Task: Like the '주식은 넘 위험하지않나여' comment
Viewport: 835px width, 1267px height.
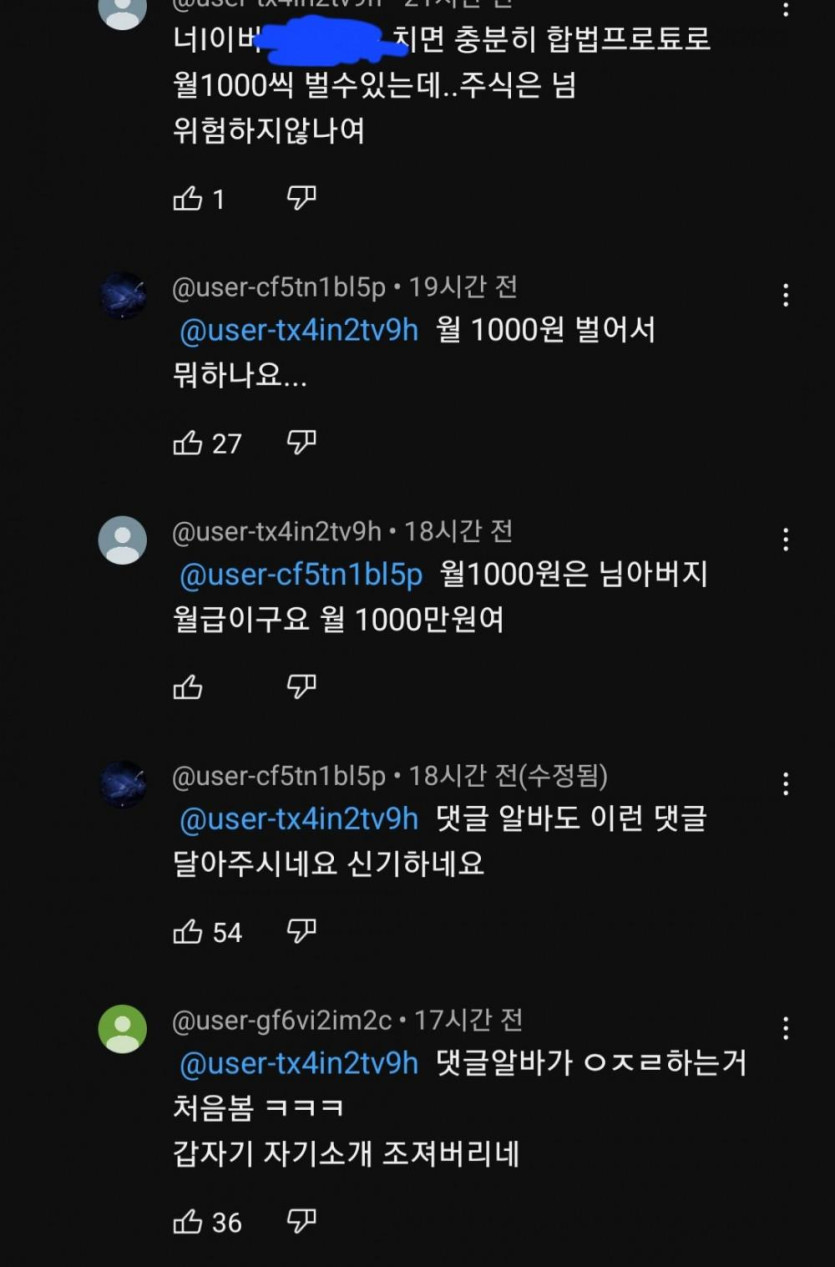Action: pyautogui.click(x=189, y=200)
